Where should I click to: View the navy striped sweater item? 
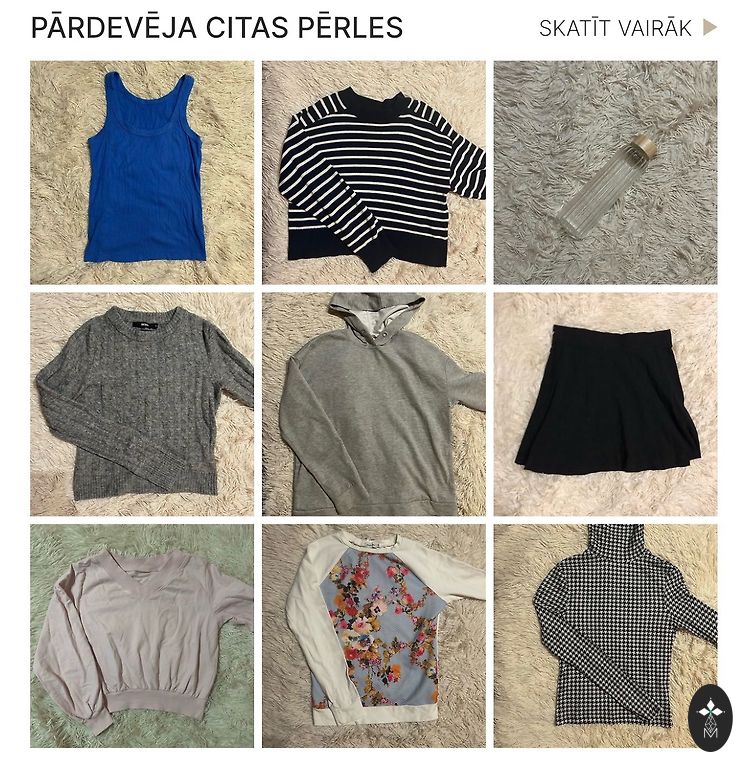click(374, 172)
